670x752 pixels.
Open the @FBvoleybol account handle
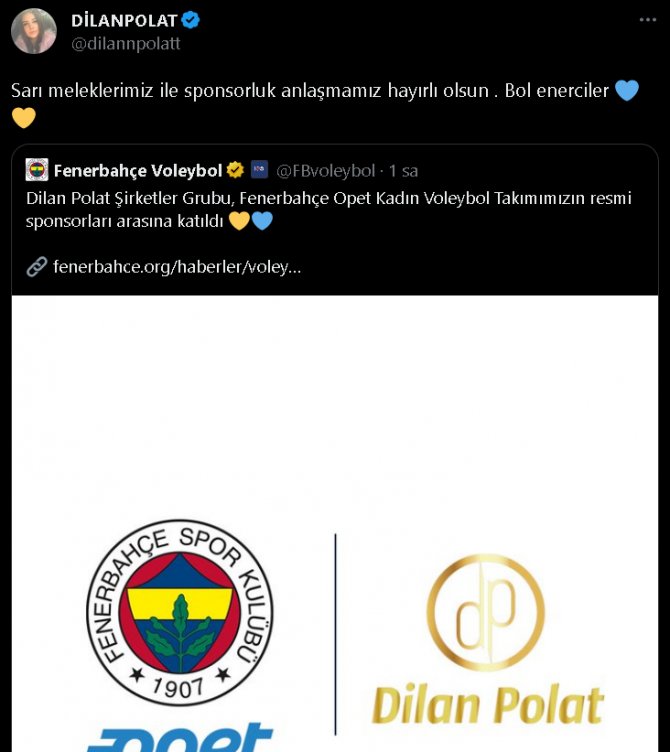pyautogui.click(x=326, y=170)
